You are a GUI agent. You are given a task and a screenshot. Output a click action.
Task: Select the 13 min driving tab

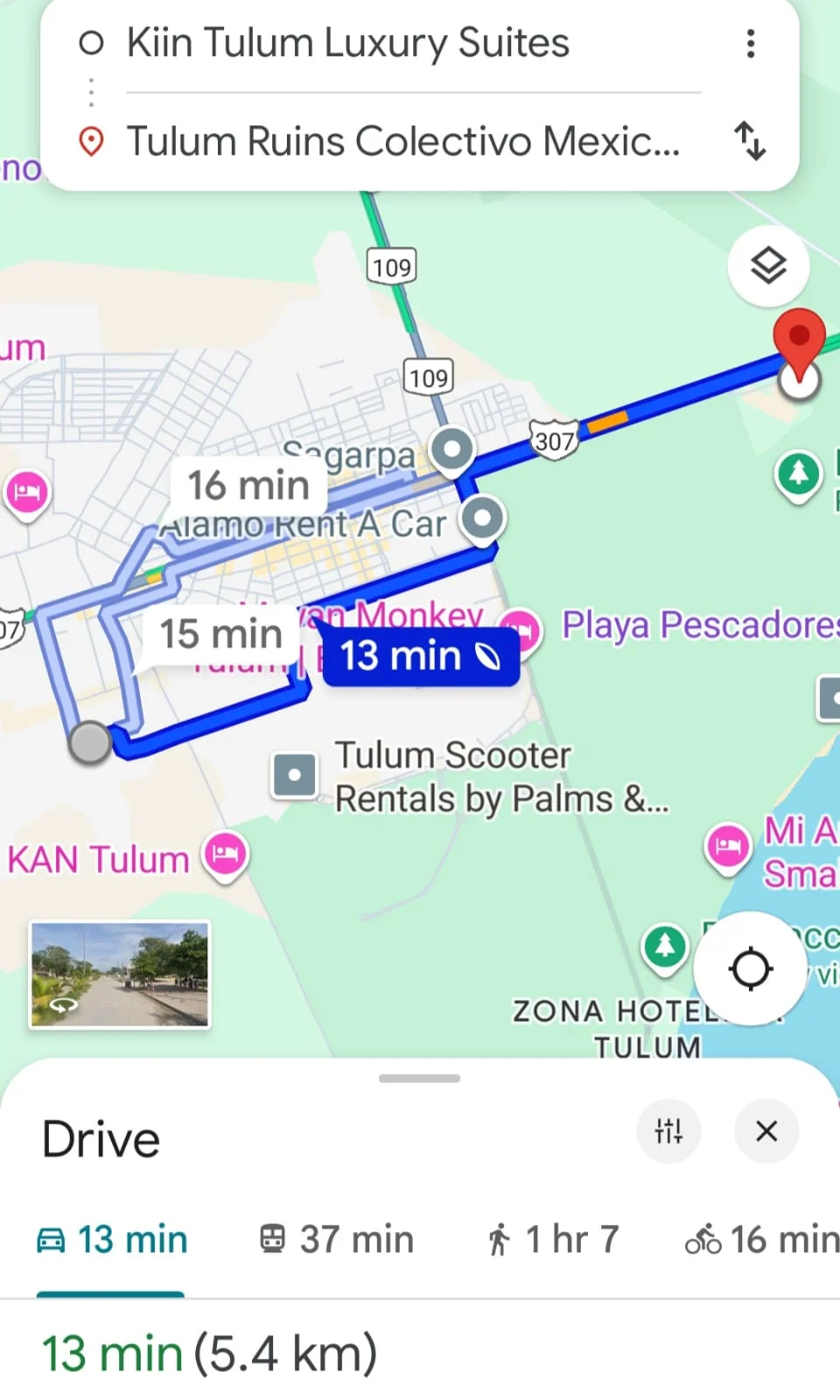click(112, 1240)
